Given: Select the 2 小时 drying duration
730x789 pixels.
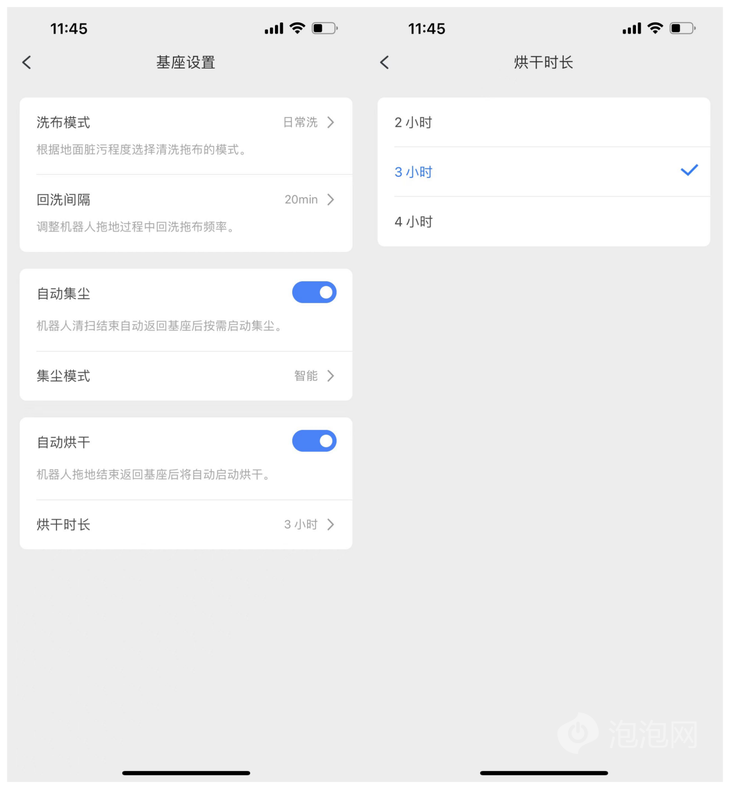Looking at the screenshot, I should tap(543, 122).
